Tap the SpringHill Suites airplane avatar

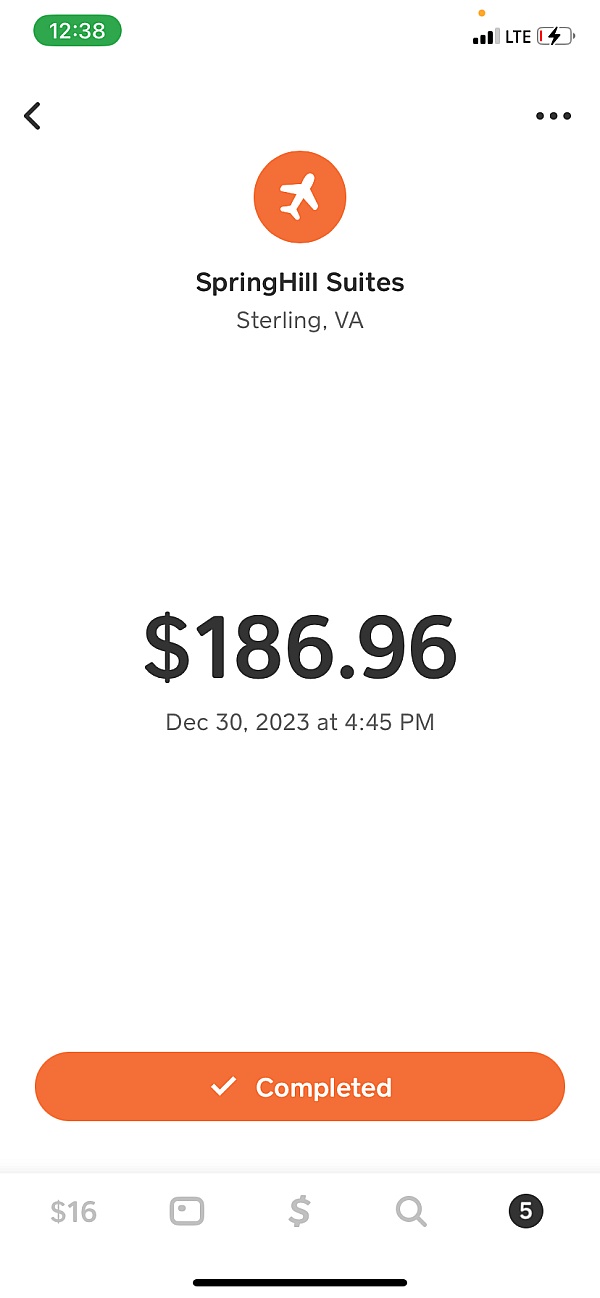coord(300,197)
